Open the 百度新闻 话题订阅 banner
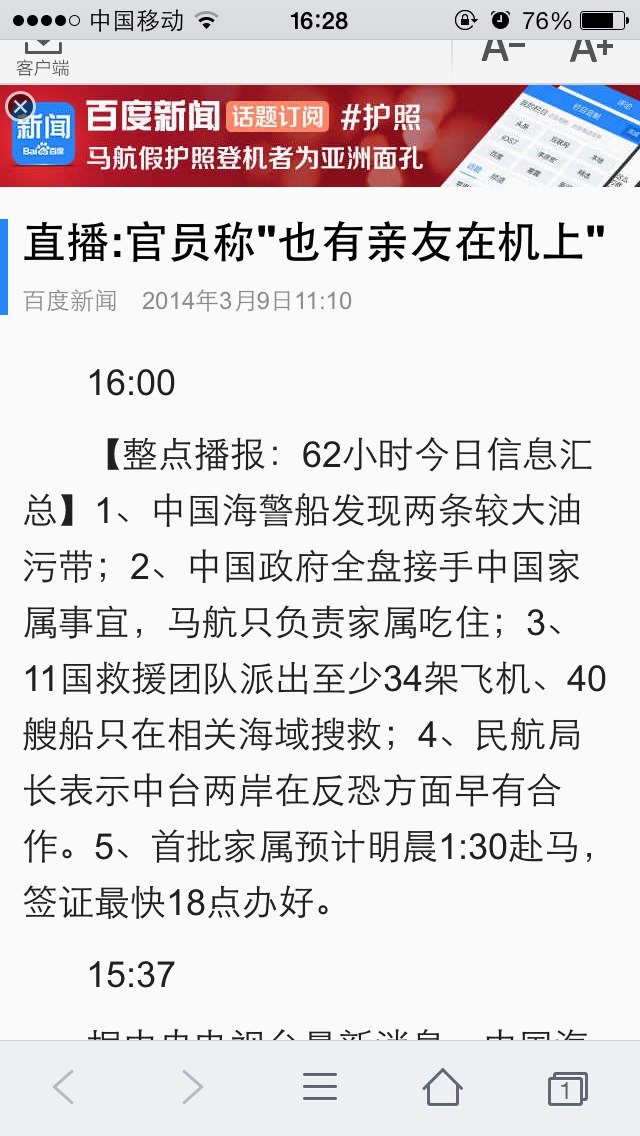640x1136 pixels. click(300, 137)
